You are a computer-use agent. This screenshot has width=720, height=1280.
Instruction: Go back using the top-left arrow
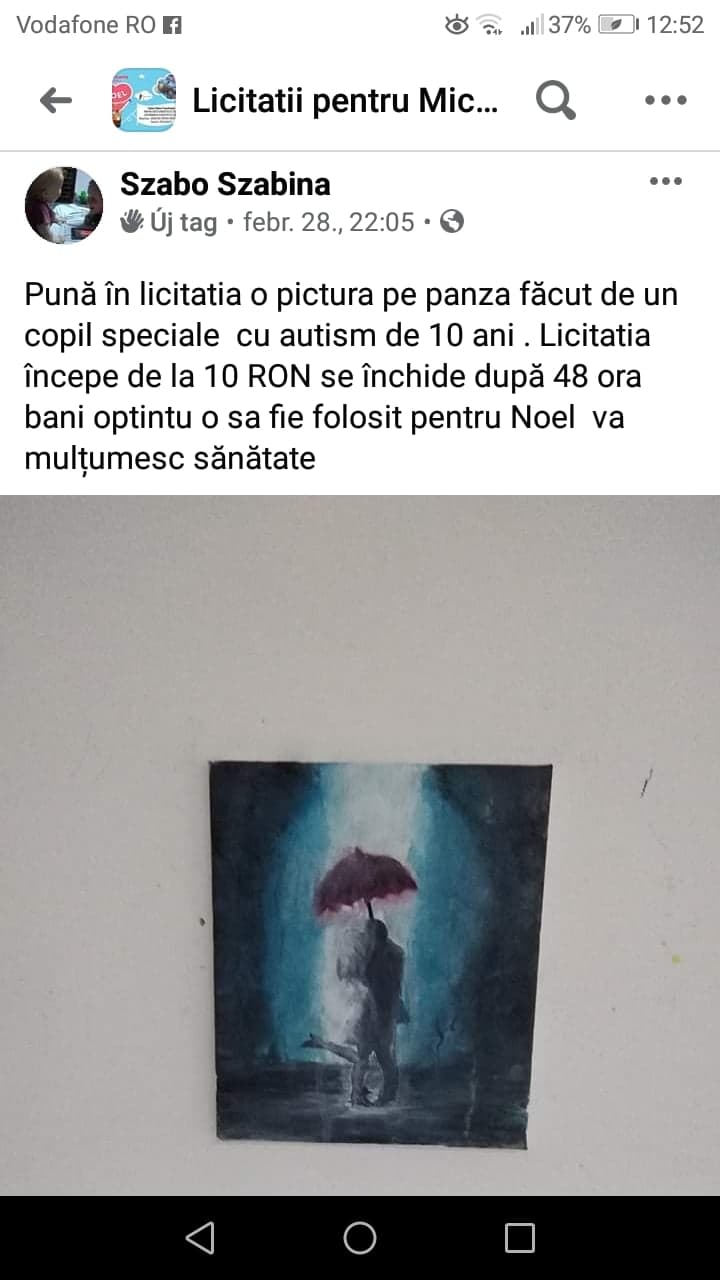56,100
